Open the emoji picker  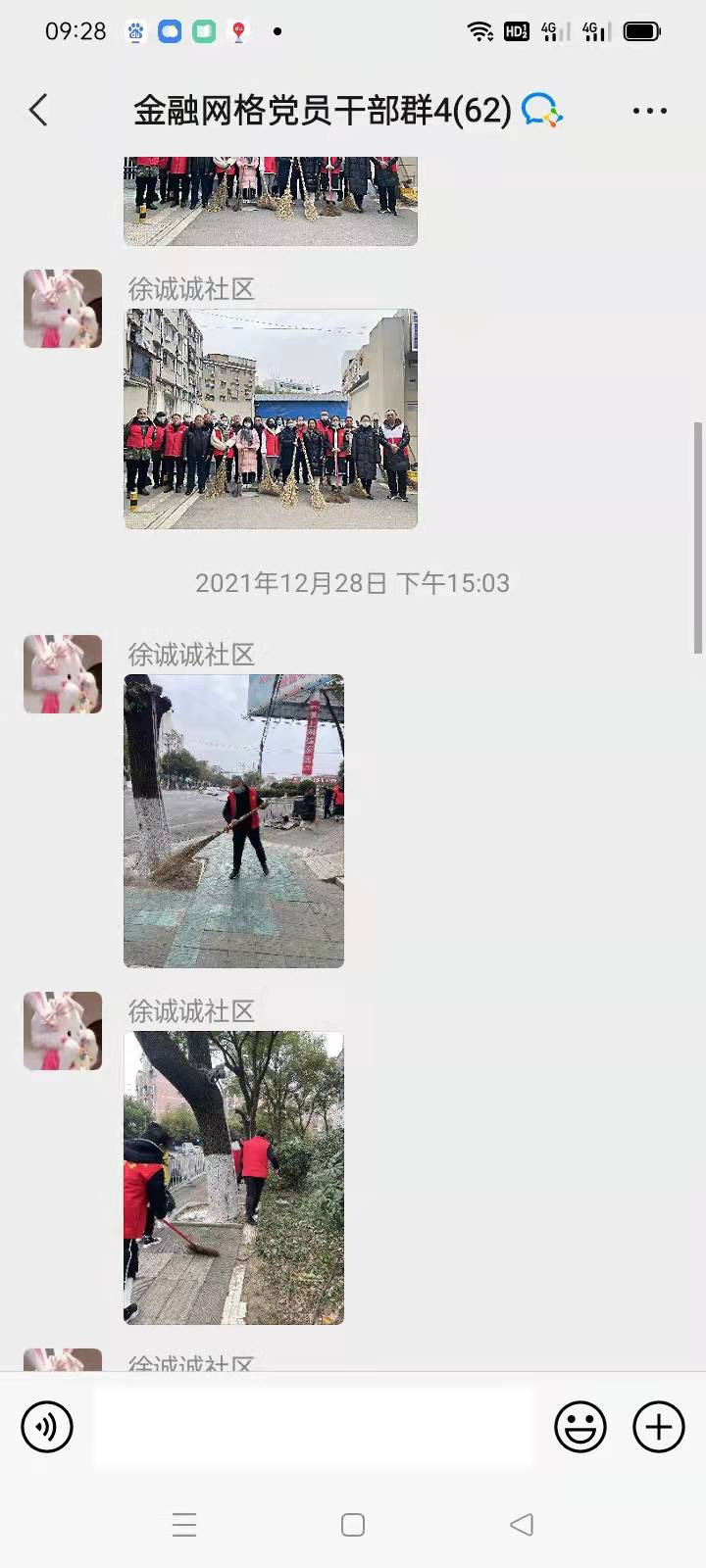(580, 1427)
